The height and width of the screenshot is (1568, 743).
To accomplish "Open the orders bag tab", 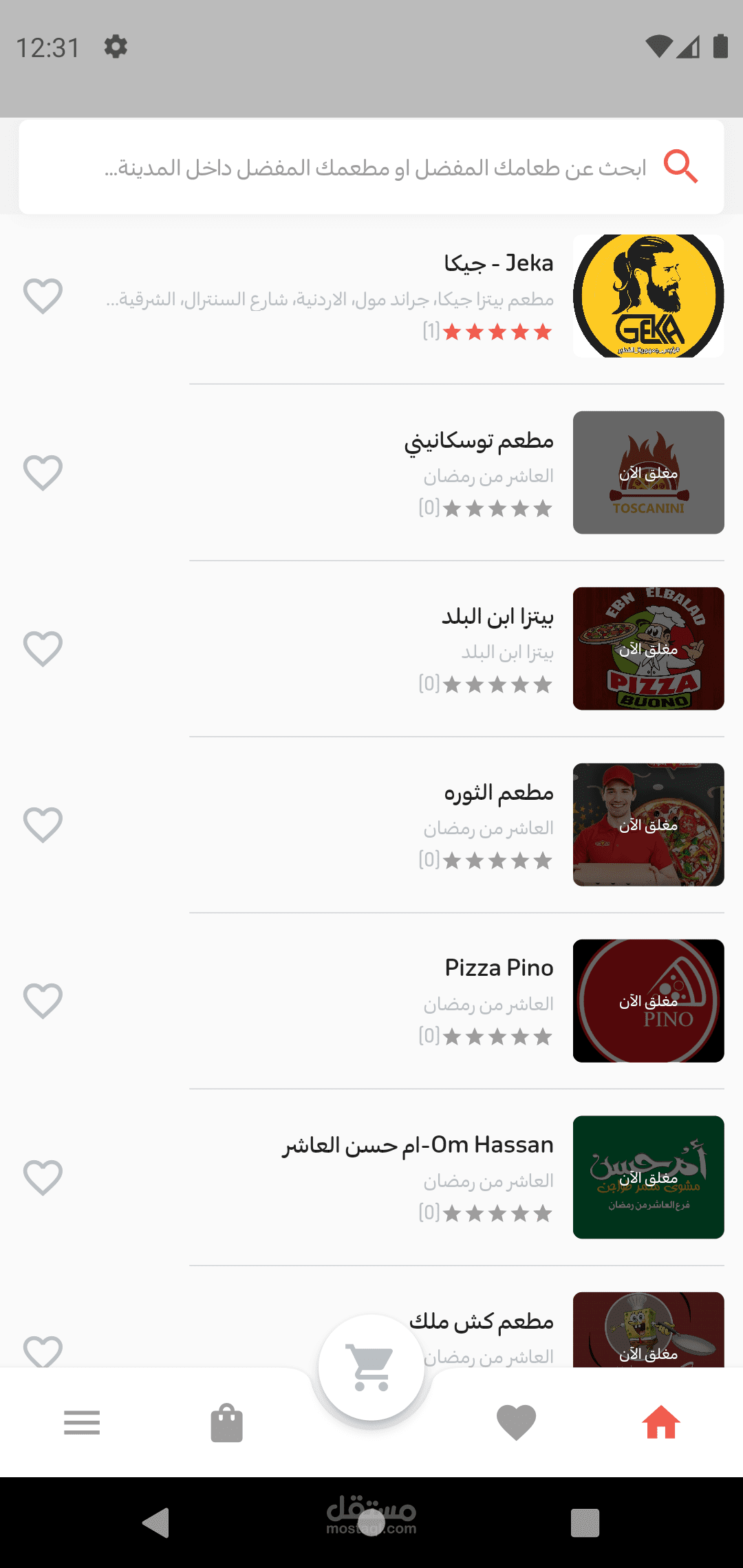I will pyautogui.click(x=226, y=1422).
